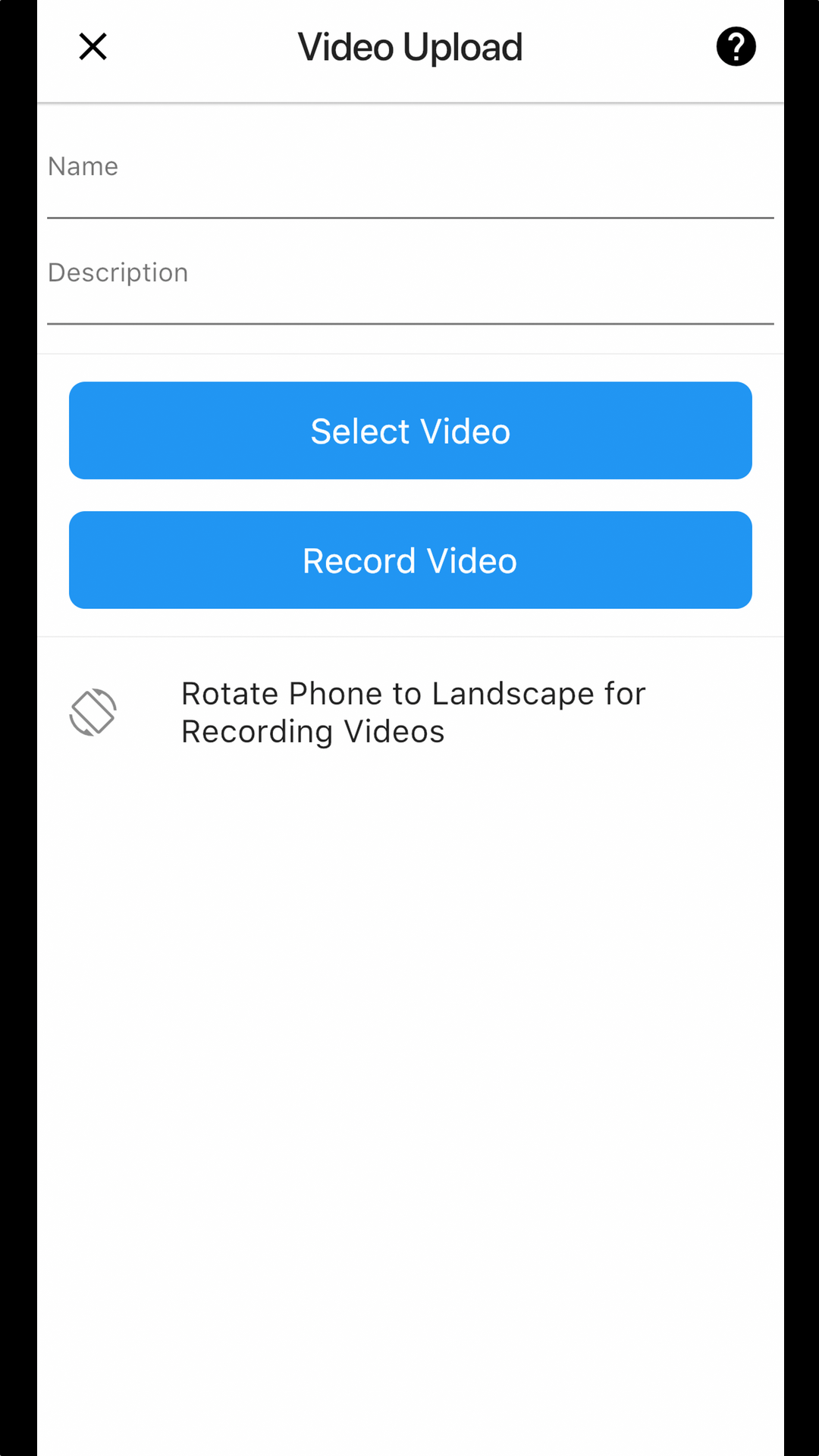Close the Video Upload screen

pos(93,46)
